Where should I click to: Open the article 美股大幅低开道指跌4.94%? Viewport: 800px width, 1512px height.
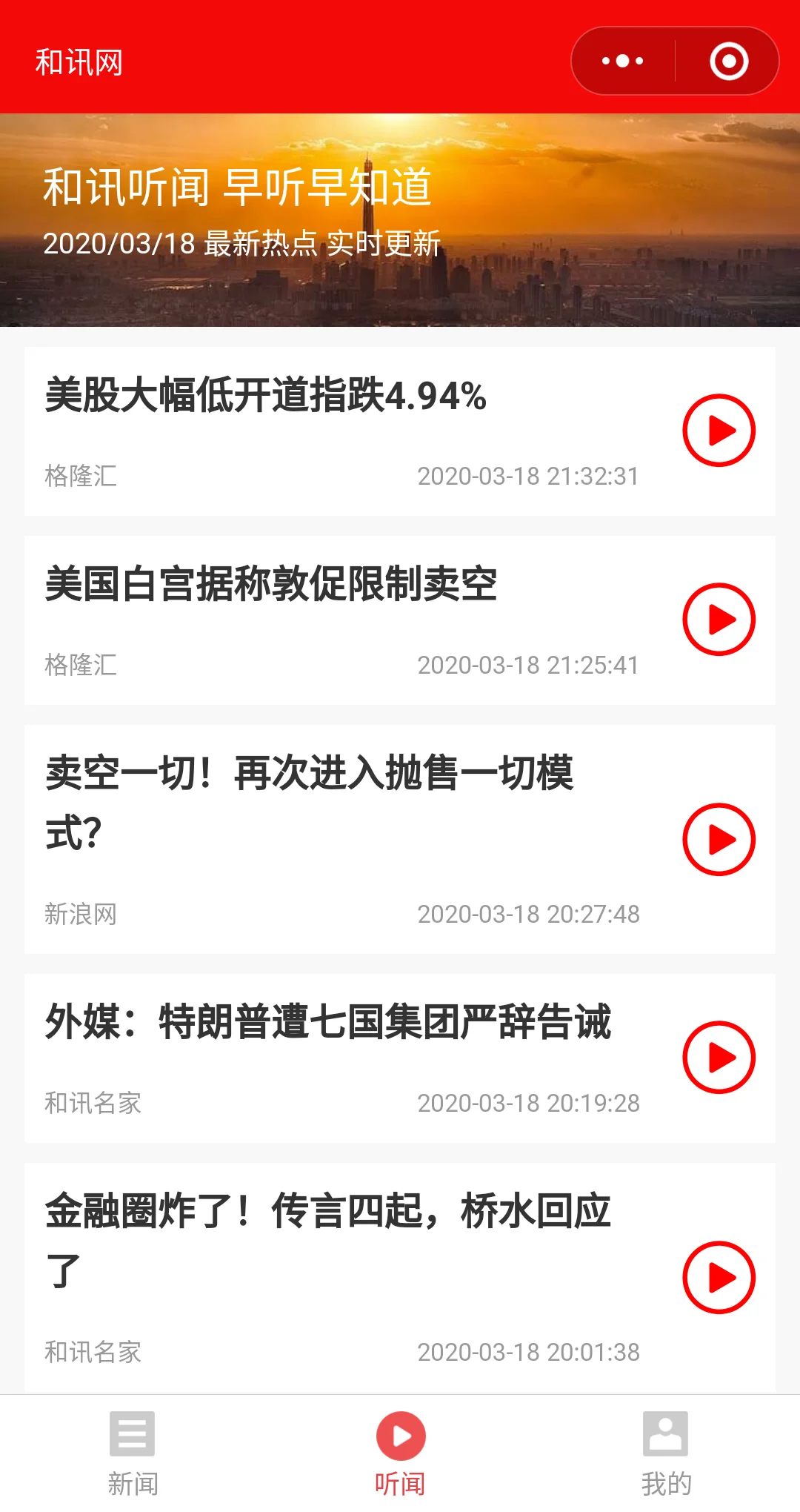coord(267,395)
